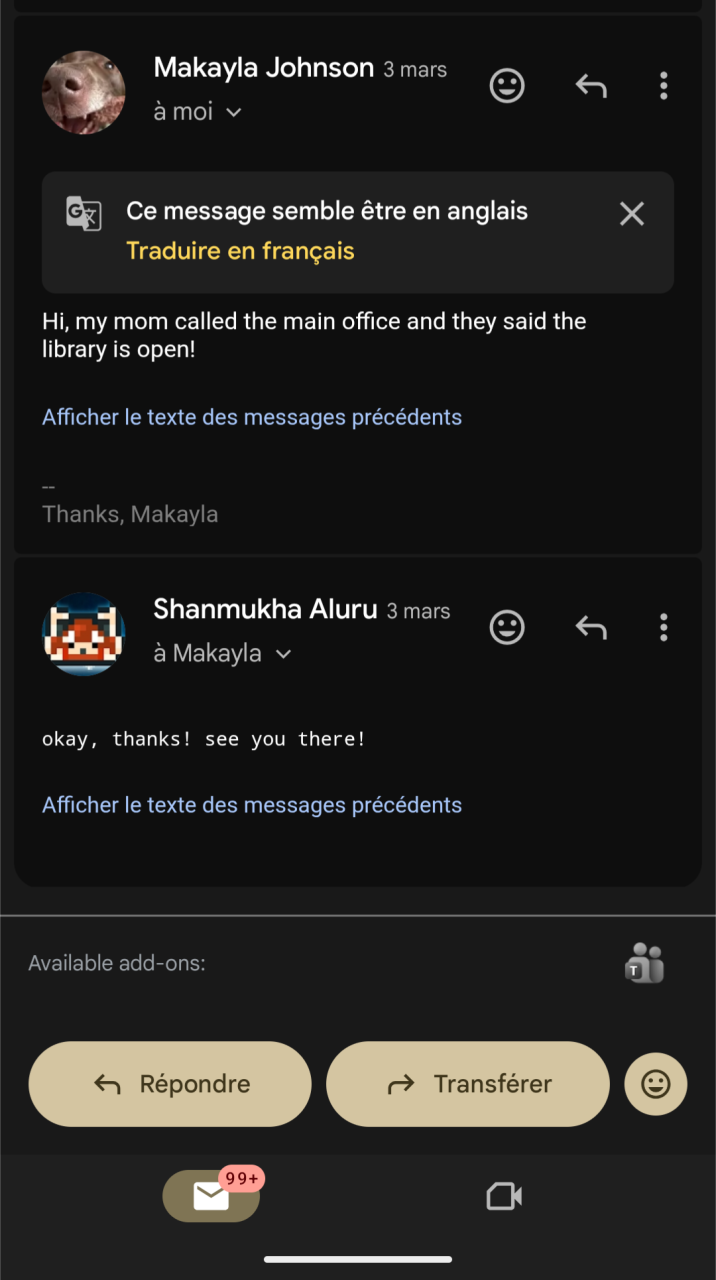Dismiss the translation suggestion banner

[x=632, y=213]
